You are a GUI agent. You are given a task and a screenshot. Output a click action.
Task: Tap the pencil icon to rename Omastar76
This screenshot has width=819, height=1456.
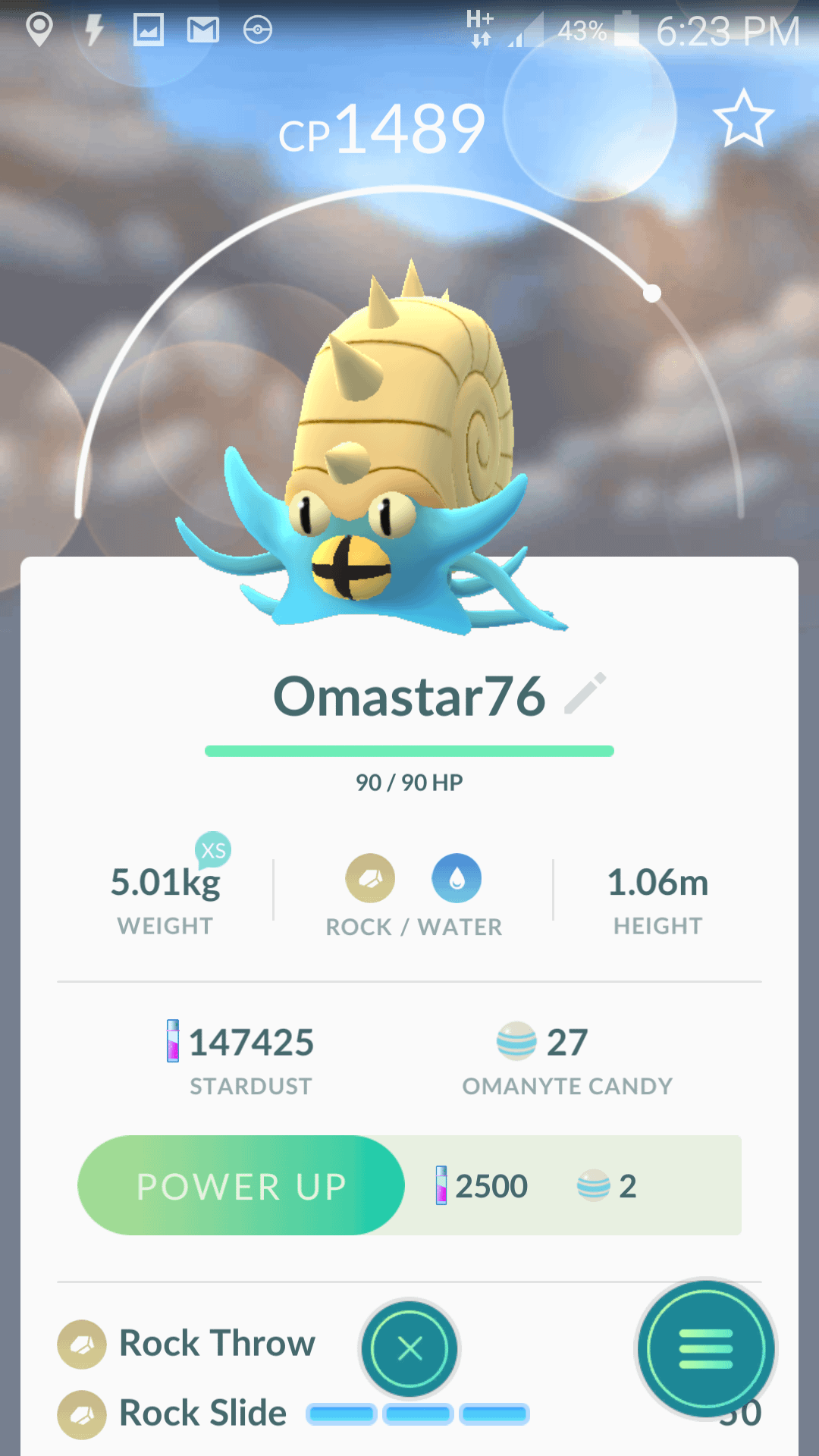pos(585,692)
